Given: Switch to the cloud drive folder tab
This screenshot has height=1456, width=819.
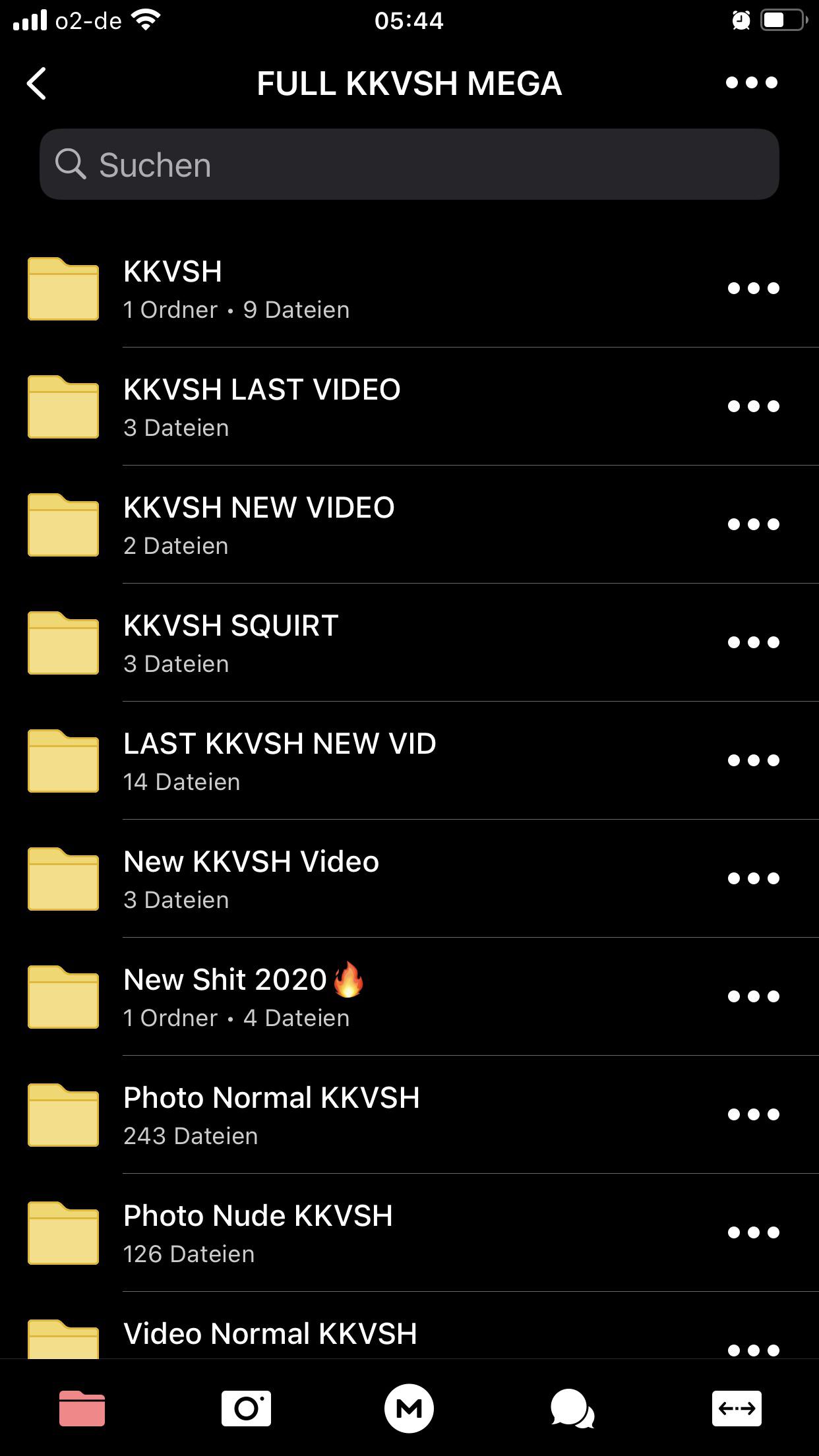Looking at the screenshot, I should [x=82, y=1408].
